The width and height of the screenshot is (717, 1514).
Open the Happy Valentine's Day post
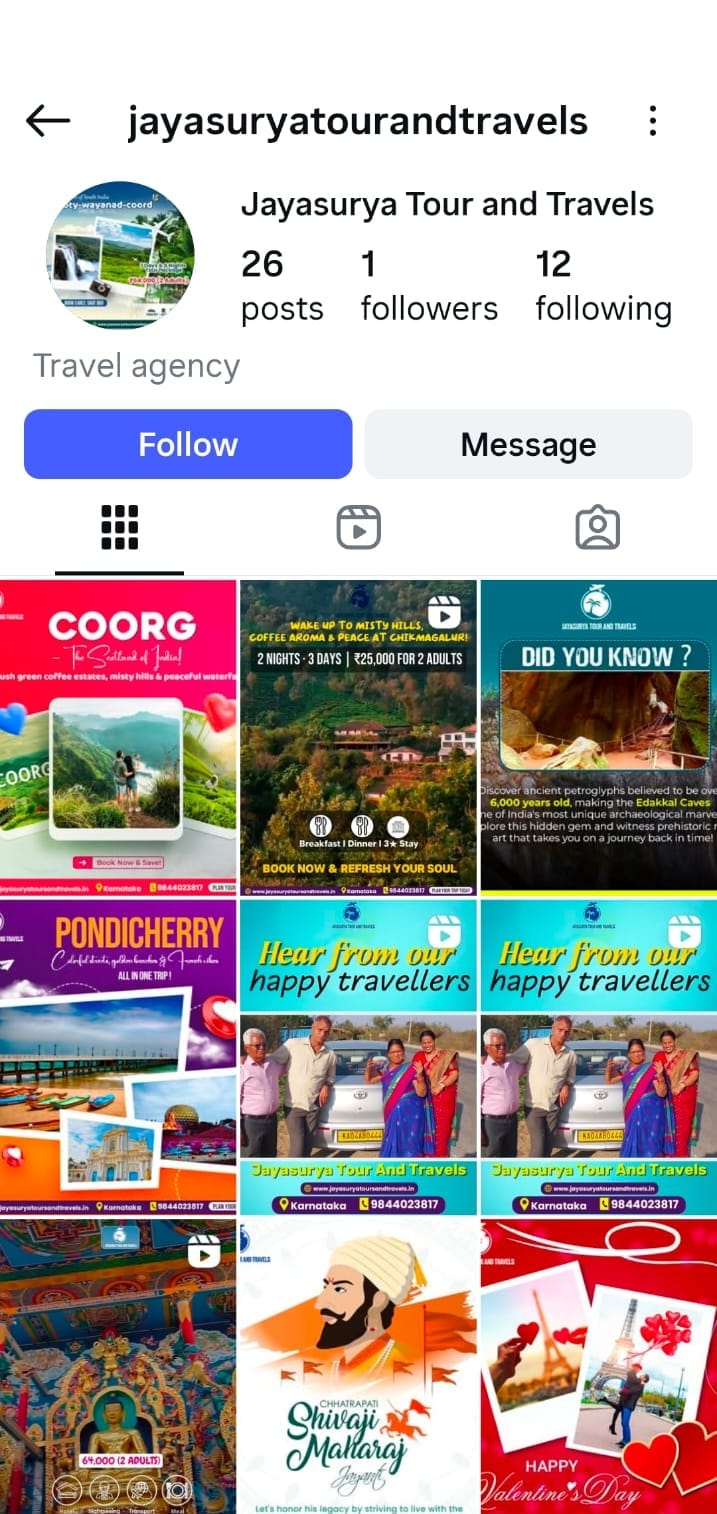(x=598, y=1366)
